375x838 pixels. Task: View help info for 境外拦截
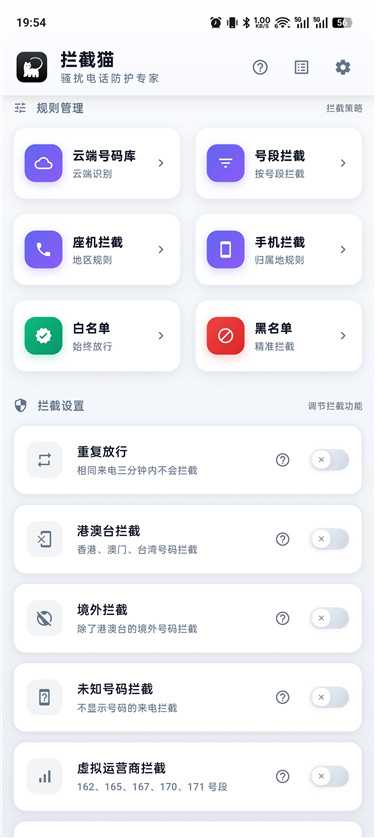point(283,618)
